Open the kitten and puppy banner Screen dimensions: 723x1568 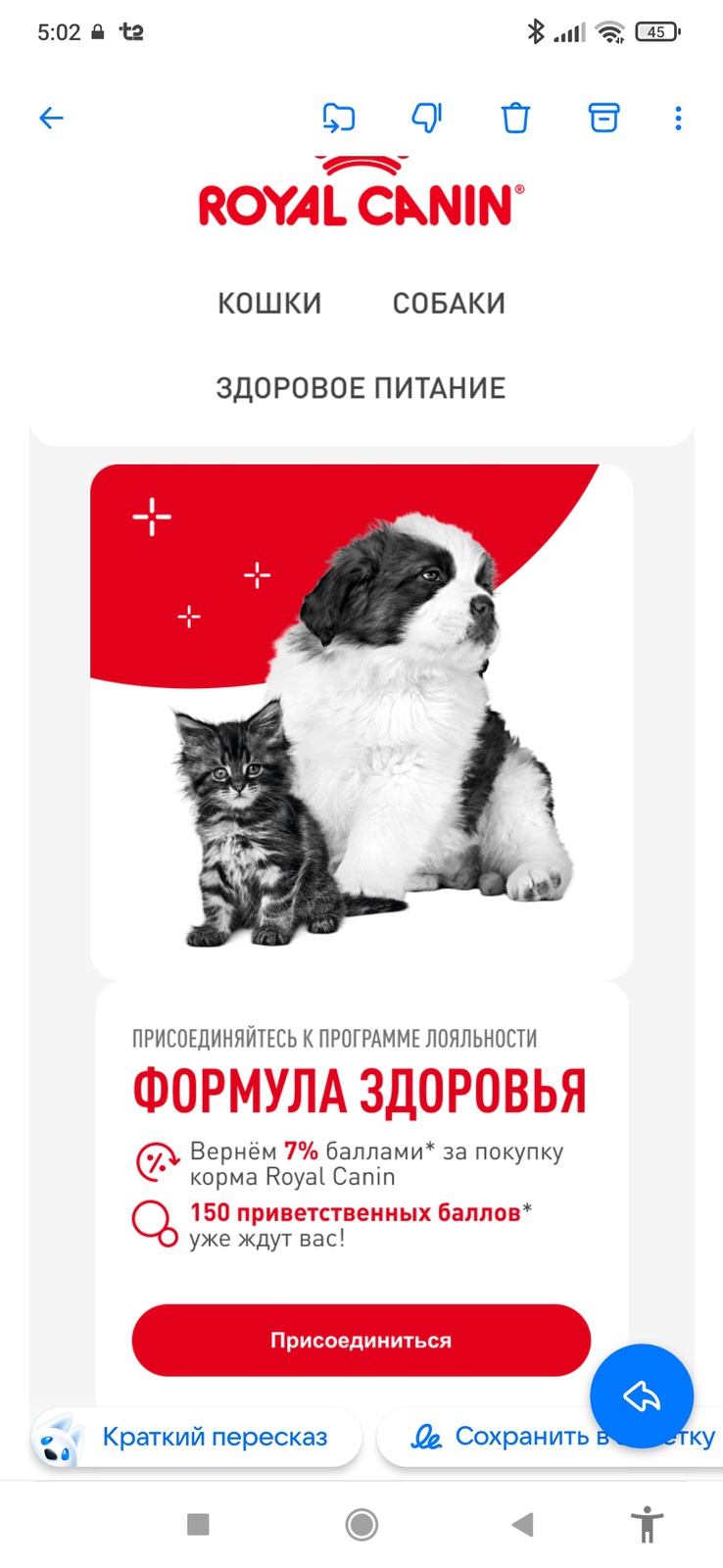pos(361,722)
